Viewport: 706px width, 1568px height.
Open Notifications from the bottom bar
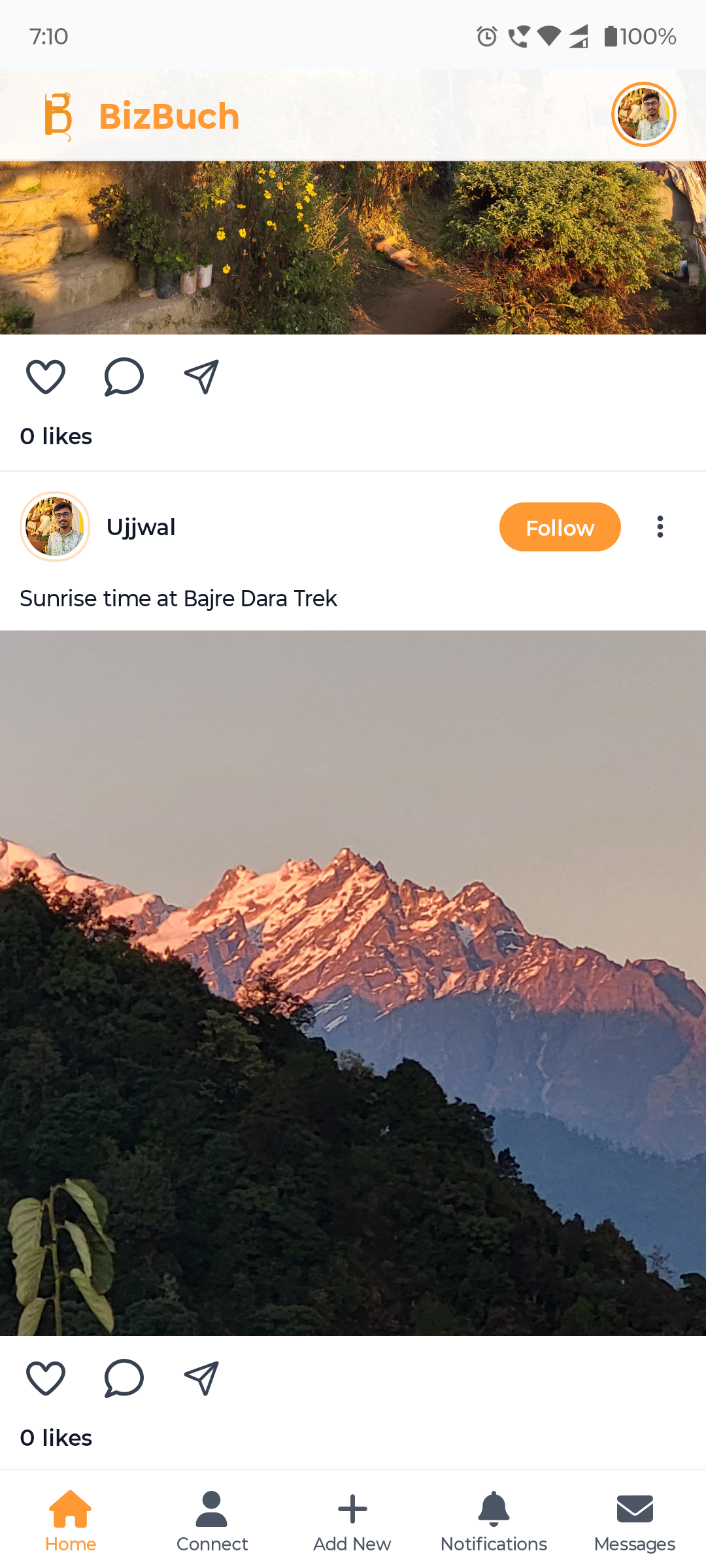pos(494,1522)
